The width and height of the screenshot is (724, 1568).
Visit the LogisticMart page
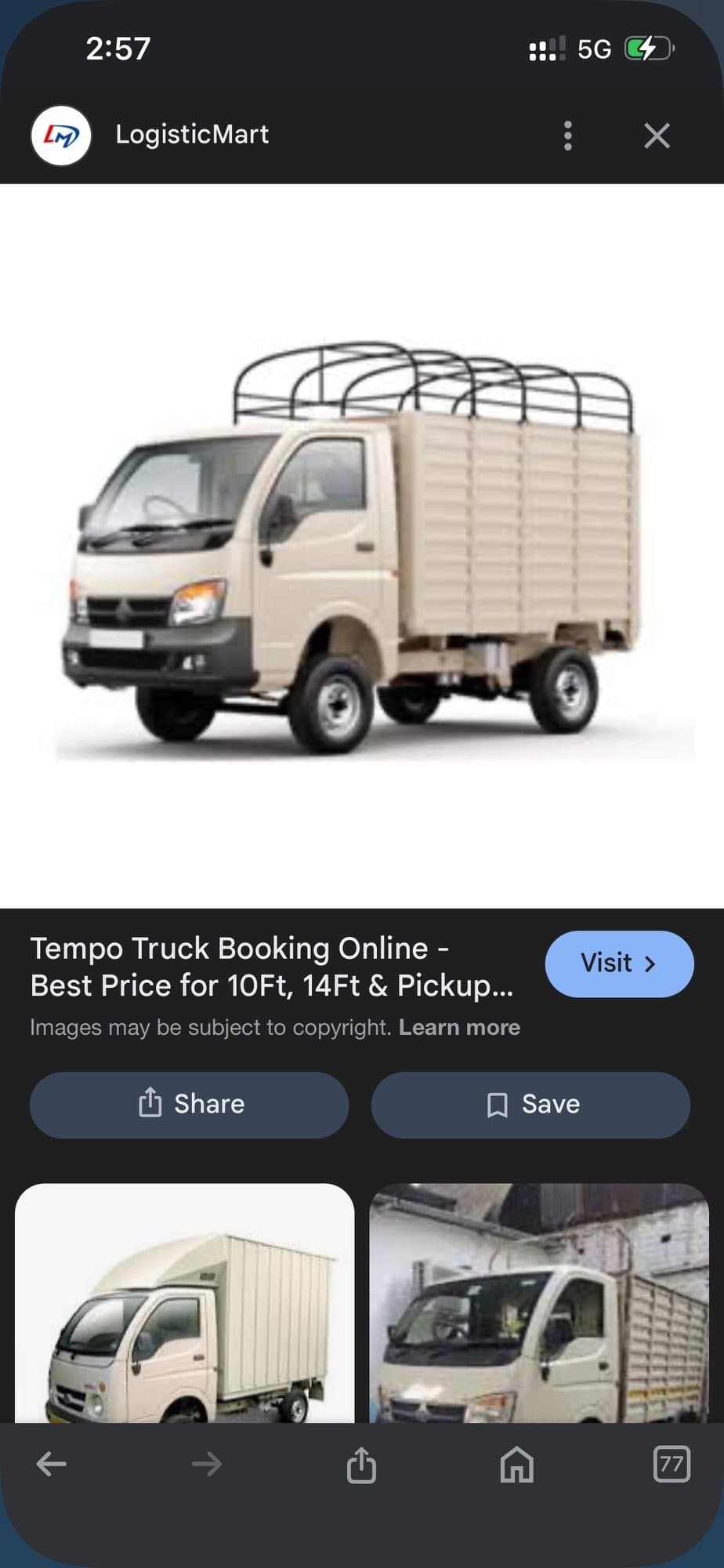tap(619, 964)
